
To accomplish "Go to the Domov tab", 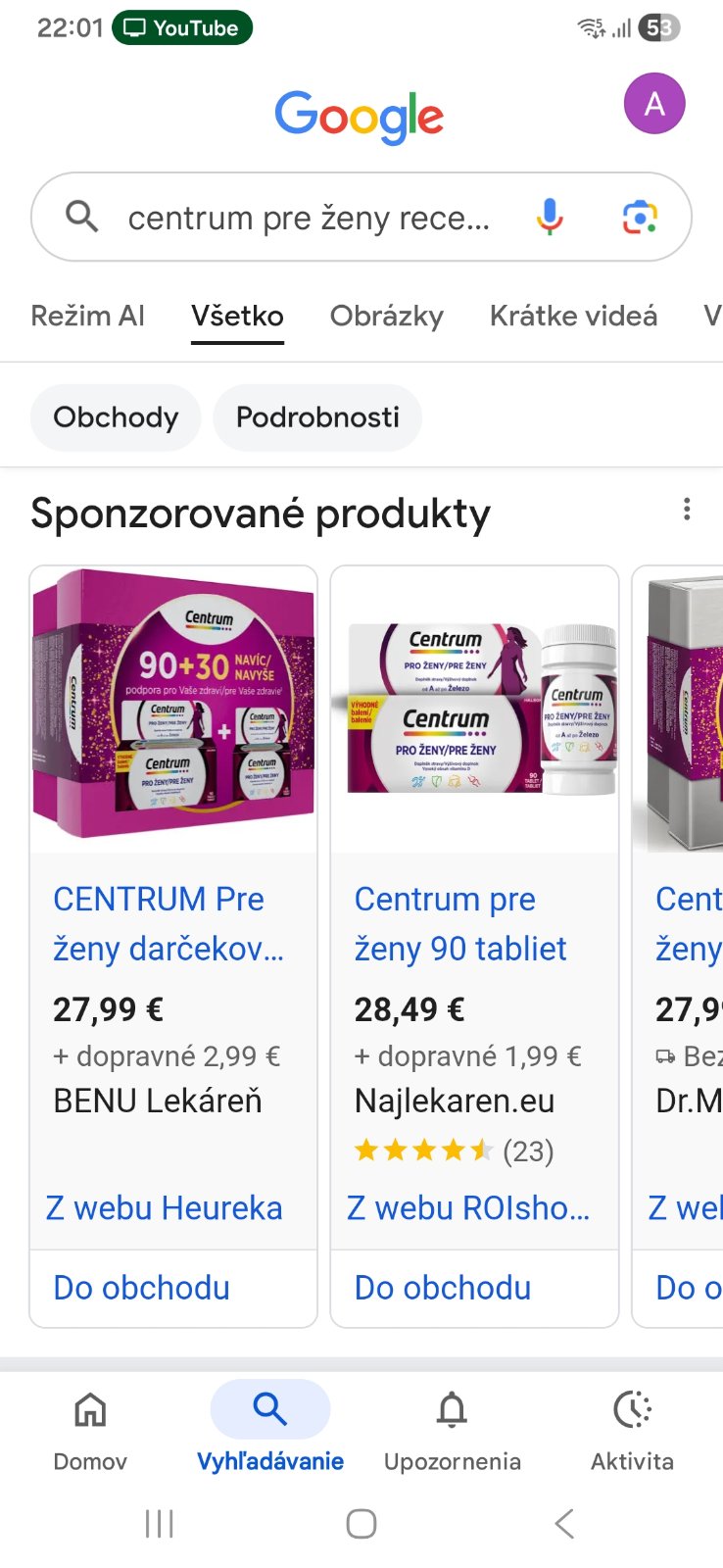I will click(x=90, y=1431).
